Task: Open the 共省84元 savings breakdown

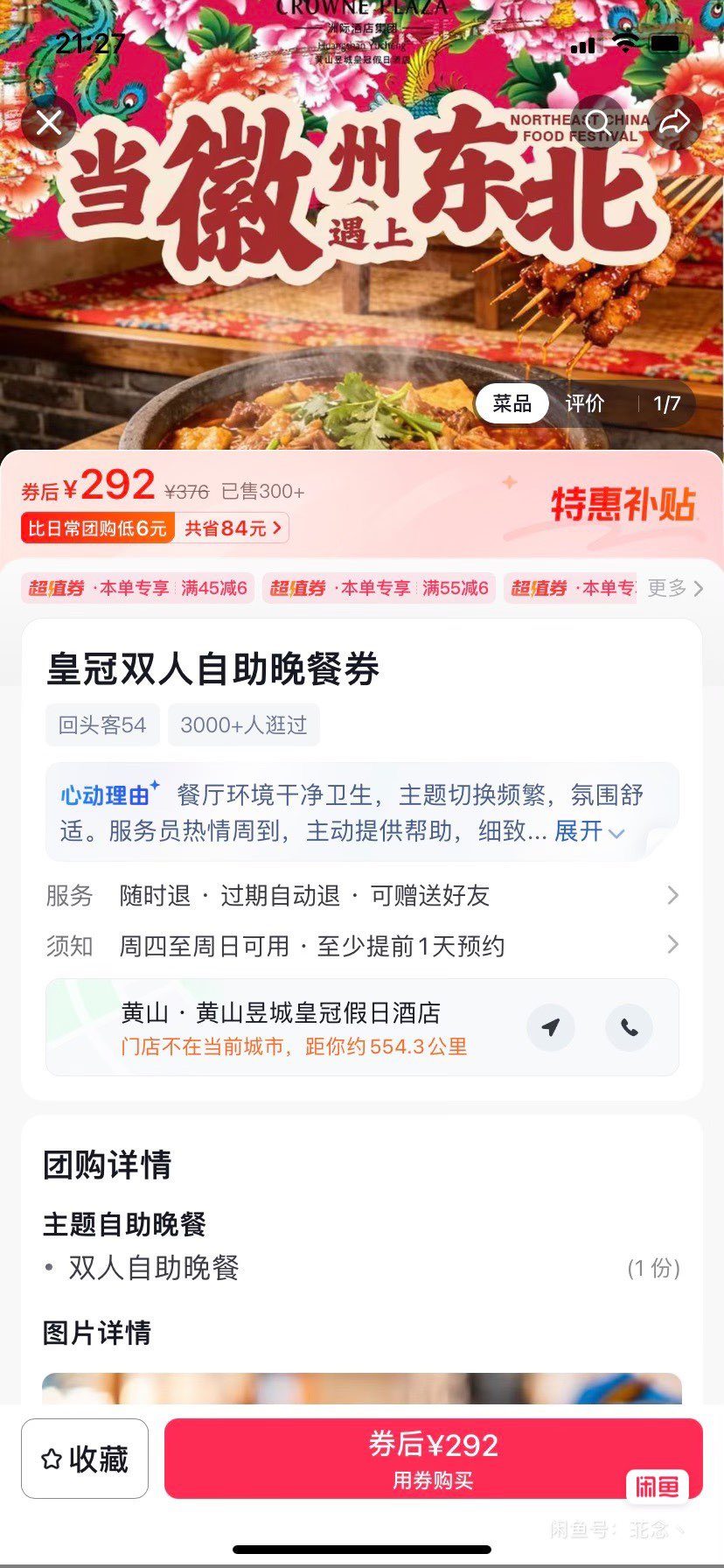Action: tap(233, 528)
